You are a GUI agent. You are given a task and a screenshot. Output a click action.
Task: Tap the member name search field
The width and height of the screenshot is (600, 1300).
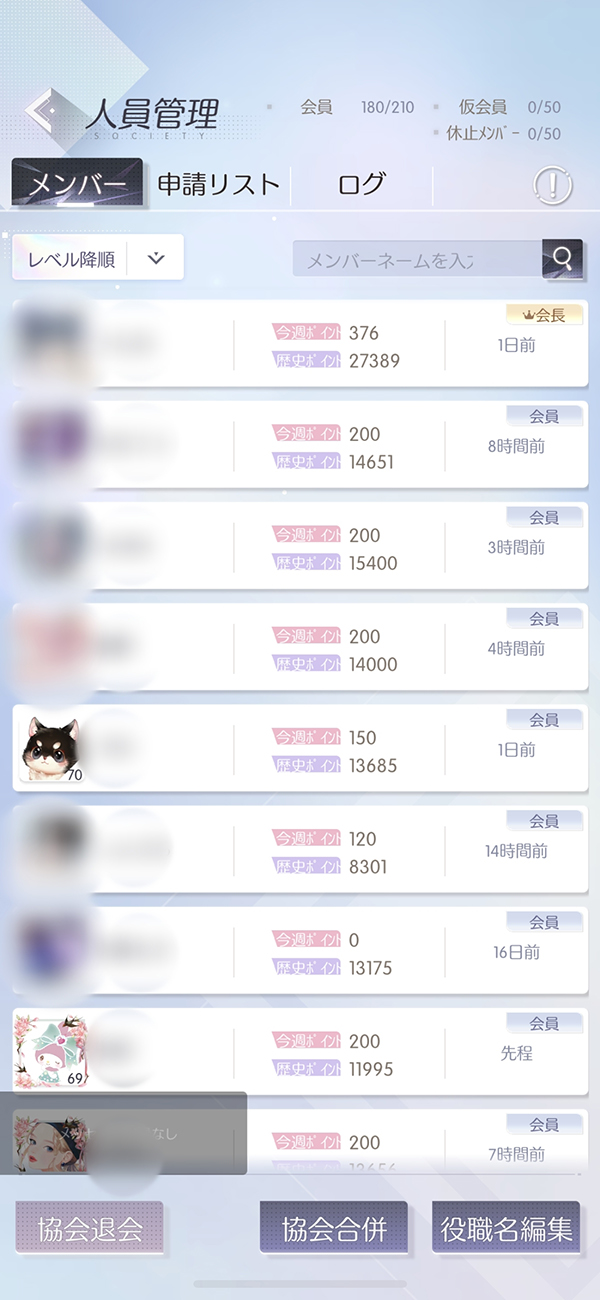418,259
